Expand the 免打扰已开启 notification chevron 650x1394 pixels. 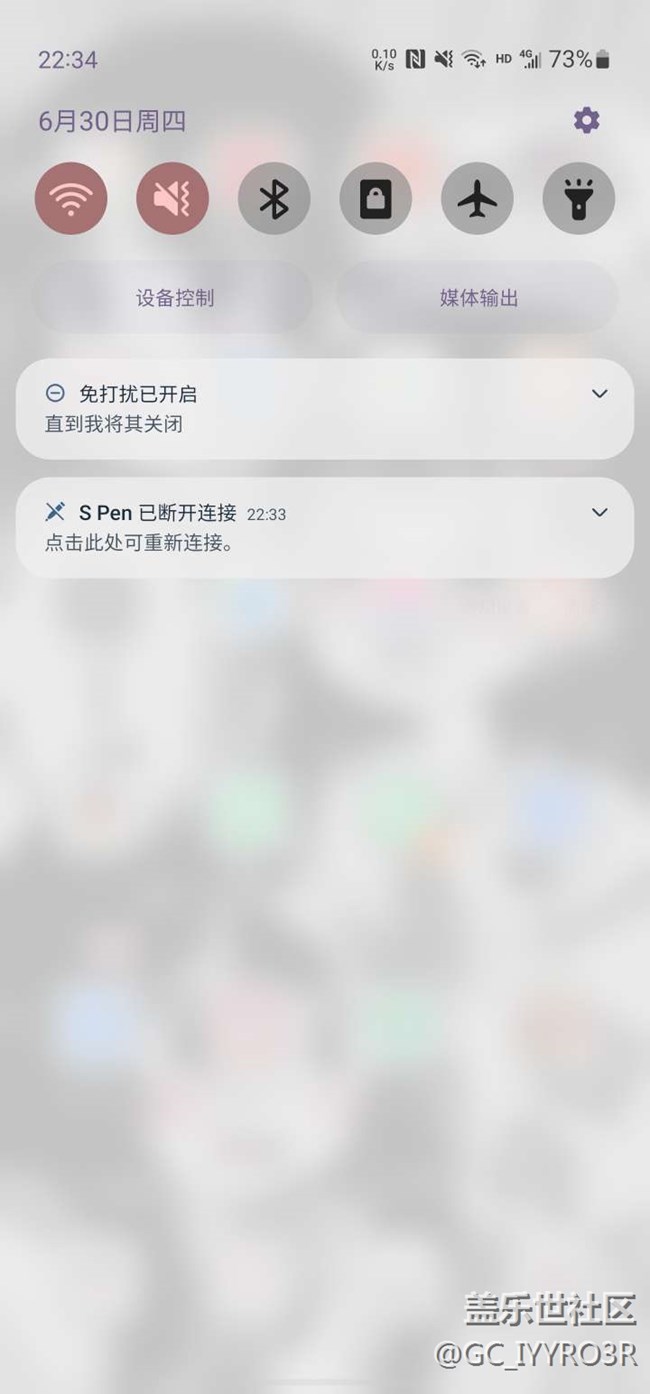[x=599, y=394]
